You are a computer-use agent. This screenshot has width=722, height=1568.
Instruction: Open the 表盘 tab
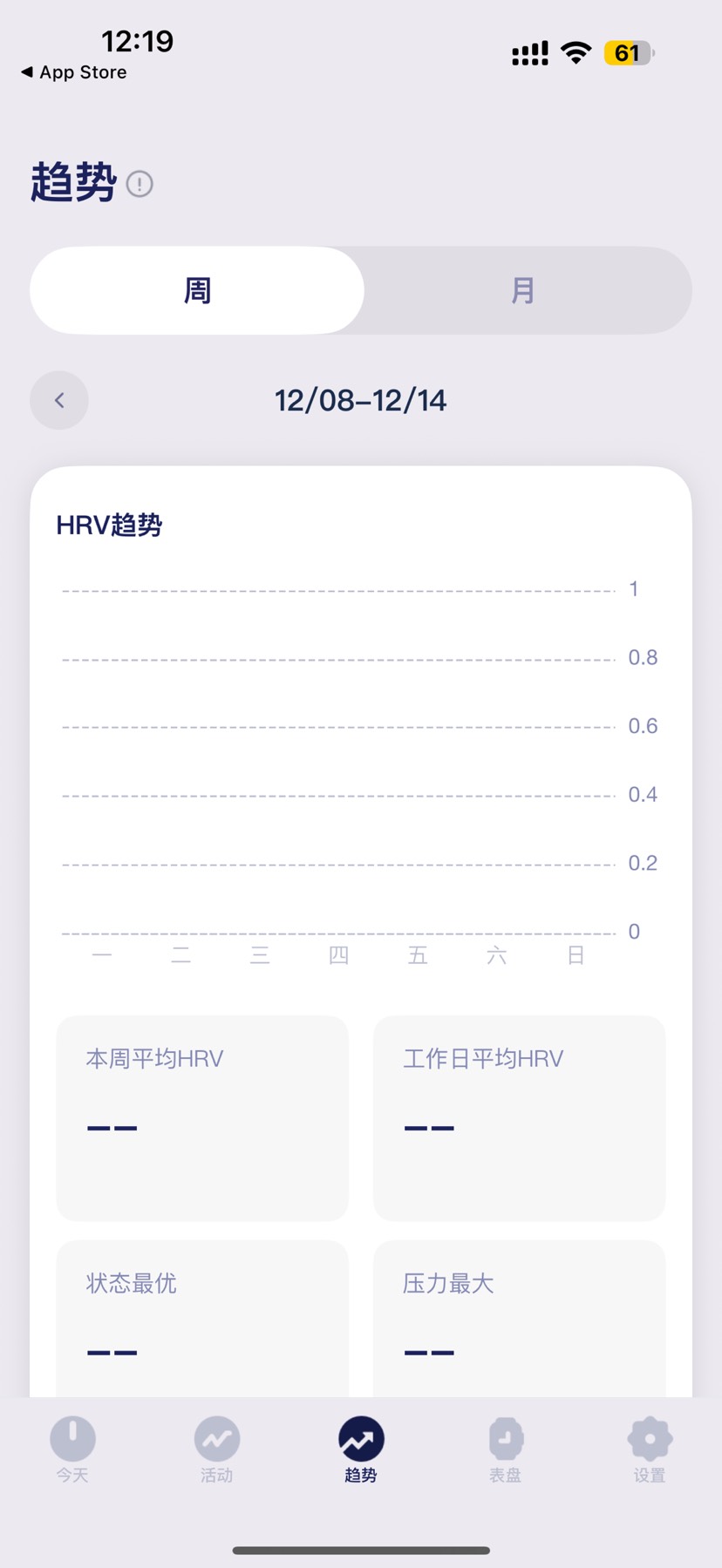[x=505, y=1449]
